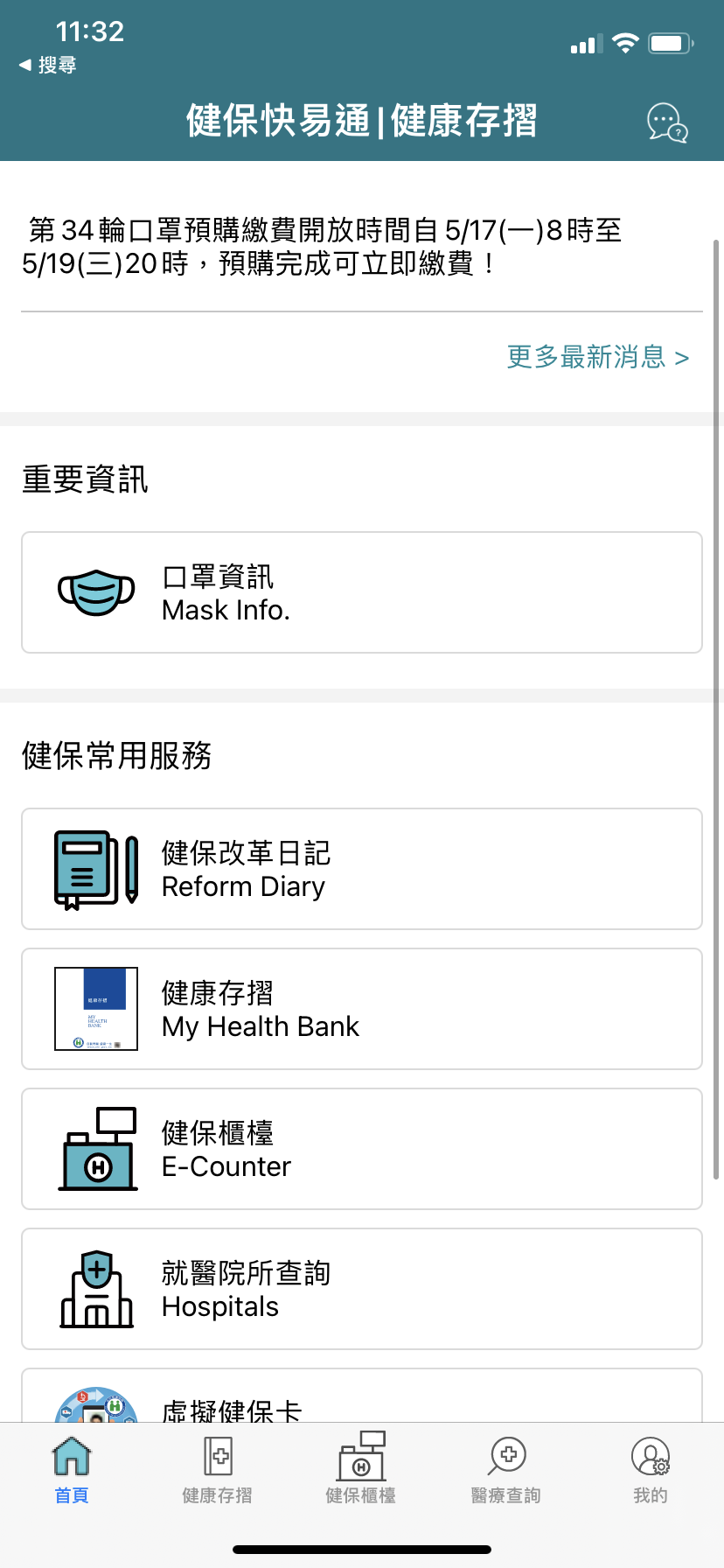724x1568 pixels.
Task: Open 健保櫃檯 E-Counter card
Action: point(362,1149)
